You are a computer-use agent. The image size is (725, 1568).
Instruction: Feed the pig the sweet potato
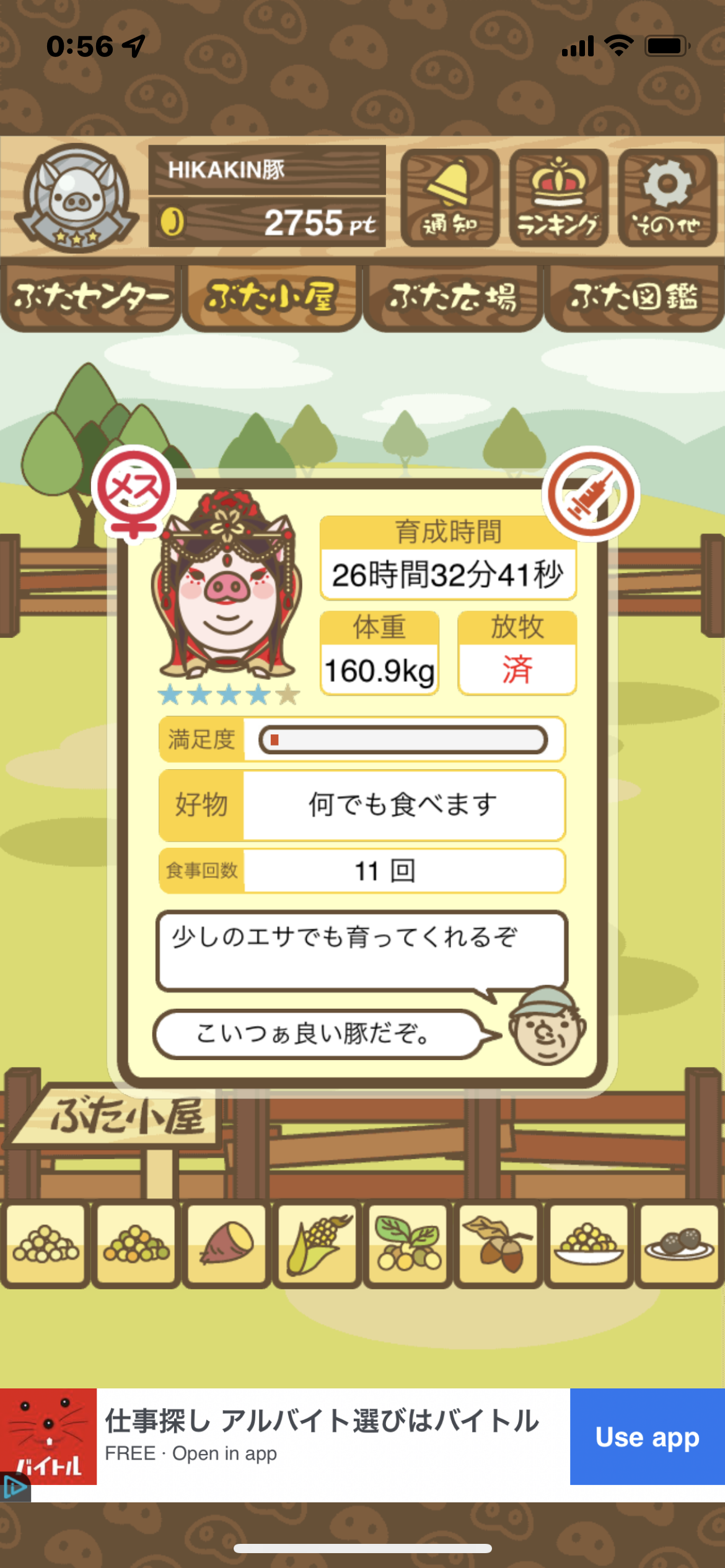226,1243
